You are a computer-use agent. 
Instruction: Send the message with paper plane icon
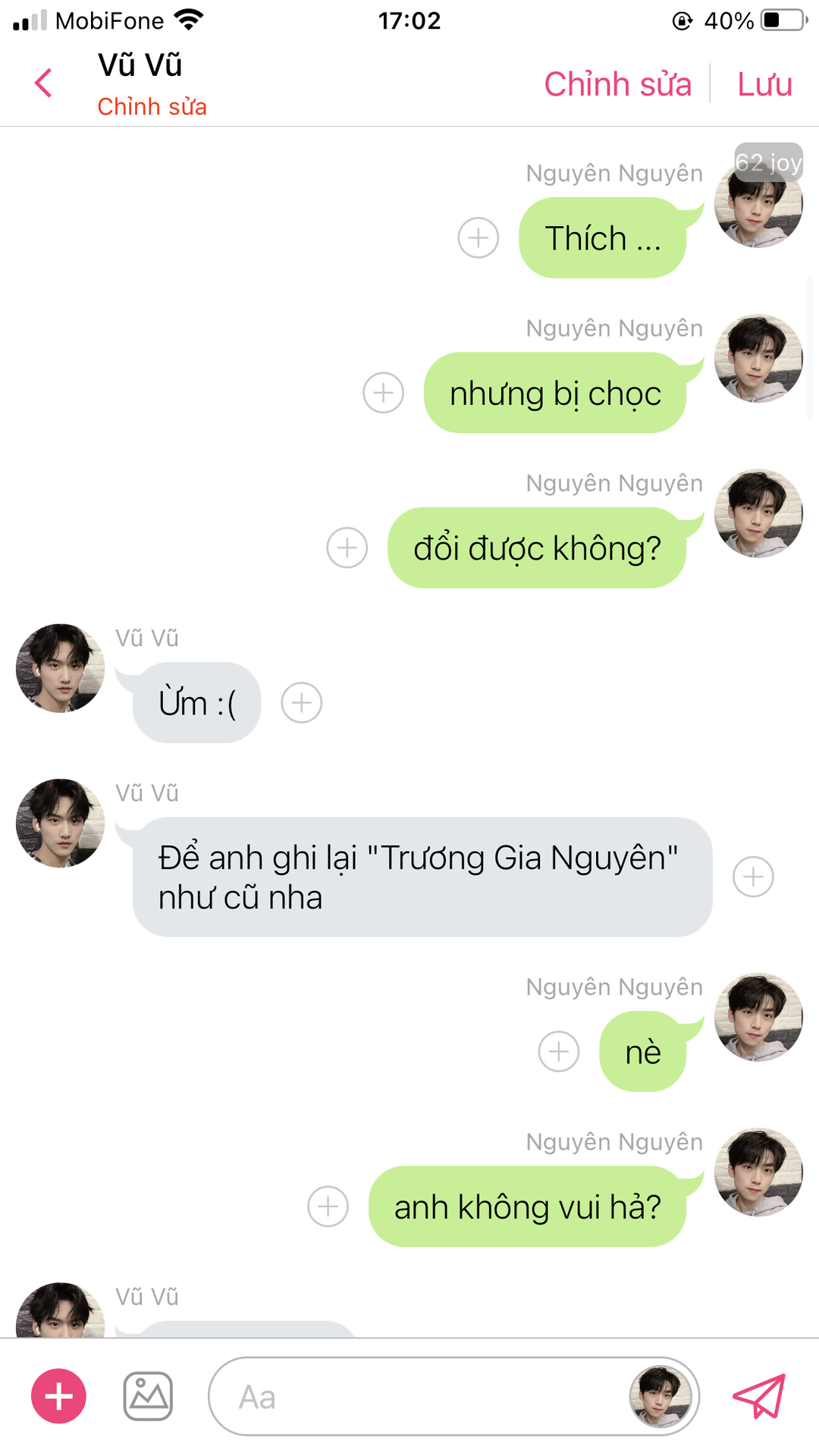click(759, 1396)
